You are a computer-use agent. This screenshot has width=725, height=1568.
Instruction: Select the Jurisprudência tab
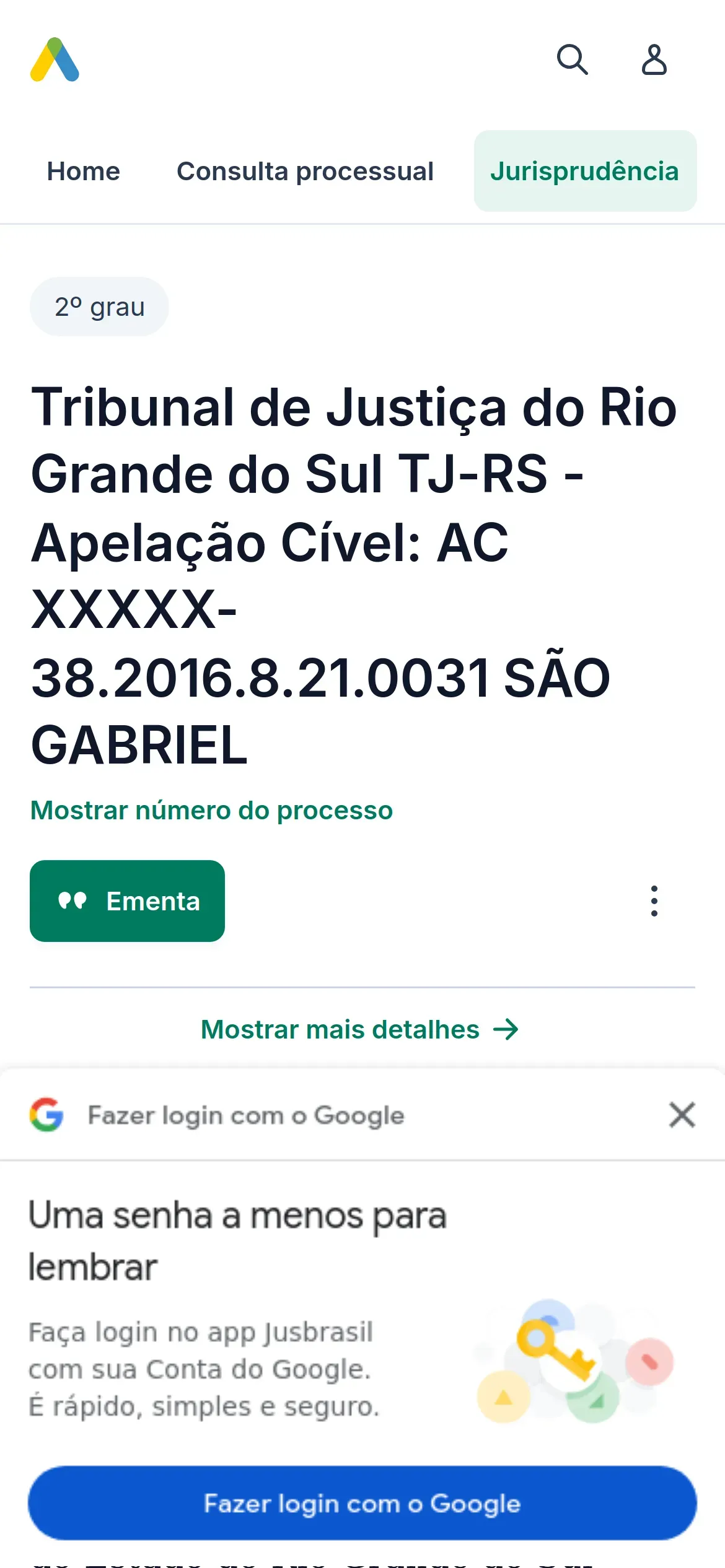coord(585,171)
